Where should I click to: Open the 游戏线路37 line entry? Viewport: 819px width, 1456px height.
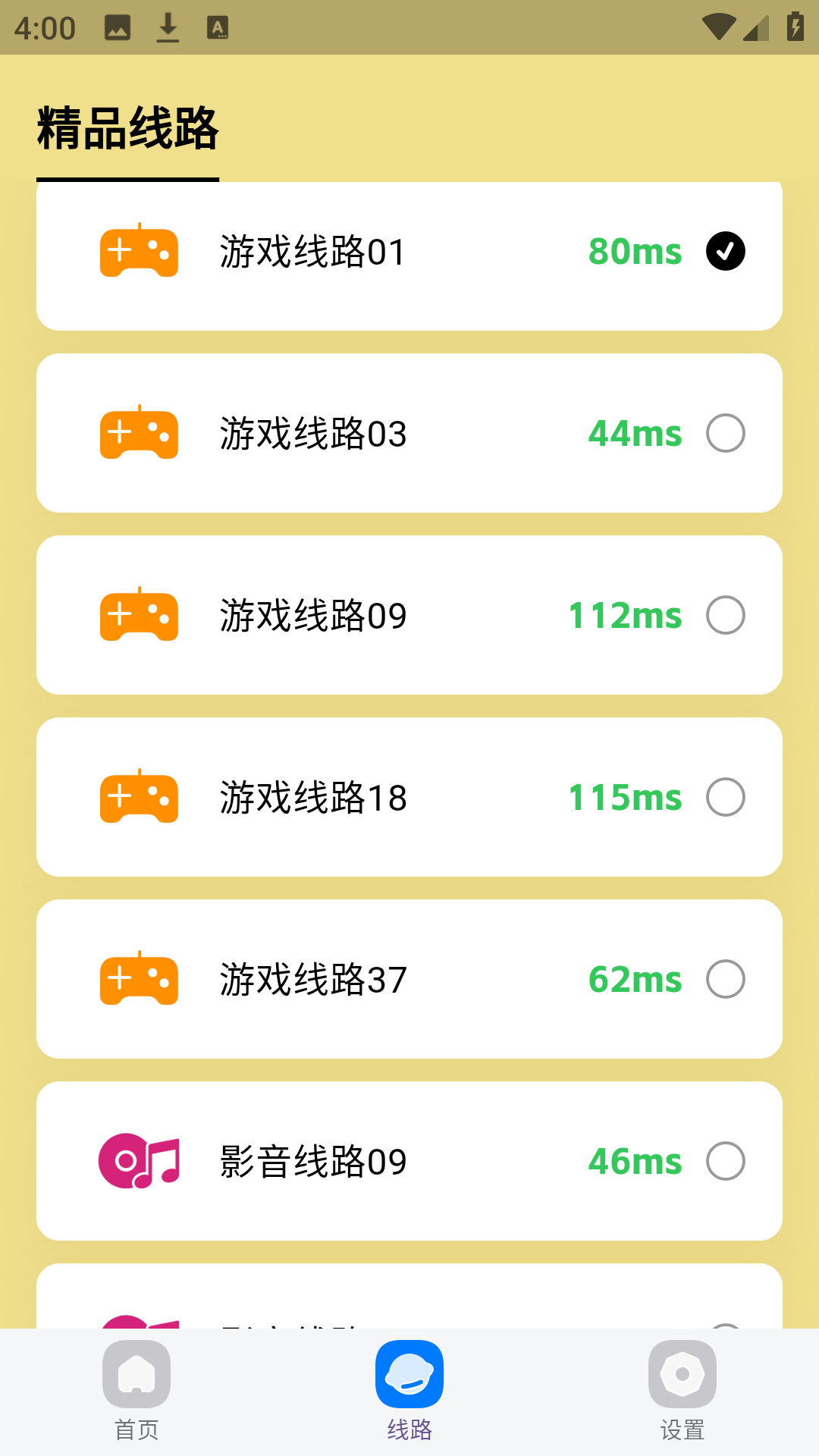[x=409, y=979]
